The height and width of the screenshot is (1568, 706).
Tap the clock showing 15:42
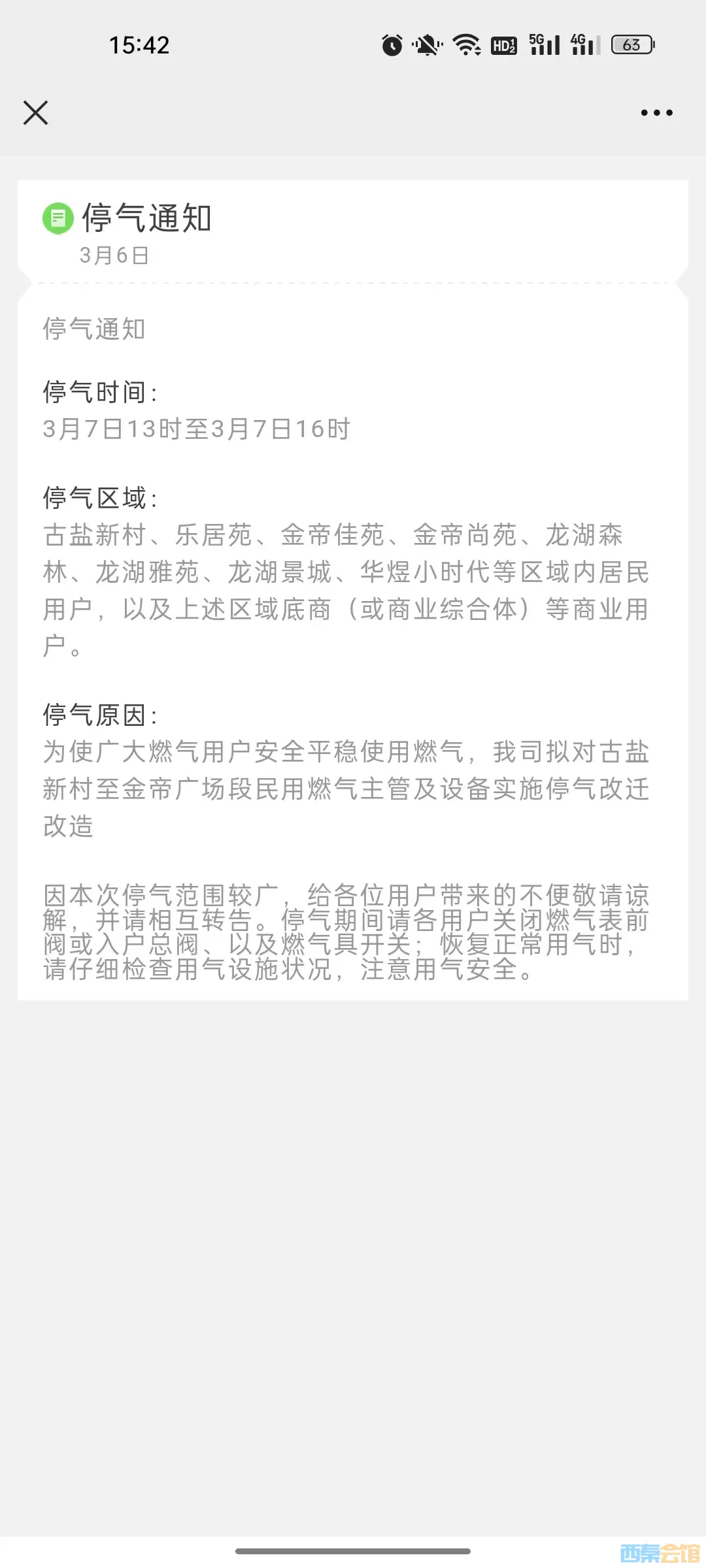[139, 44]
